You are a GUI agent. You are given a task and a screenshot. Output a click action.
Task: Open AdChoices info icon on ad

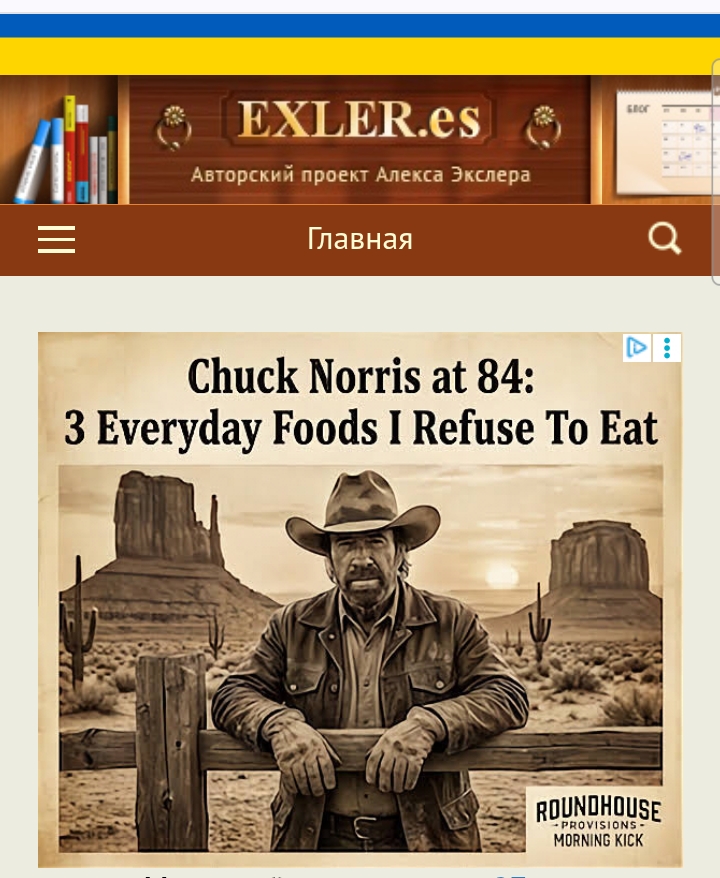pos(637,348)
